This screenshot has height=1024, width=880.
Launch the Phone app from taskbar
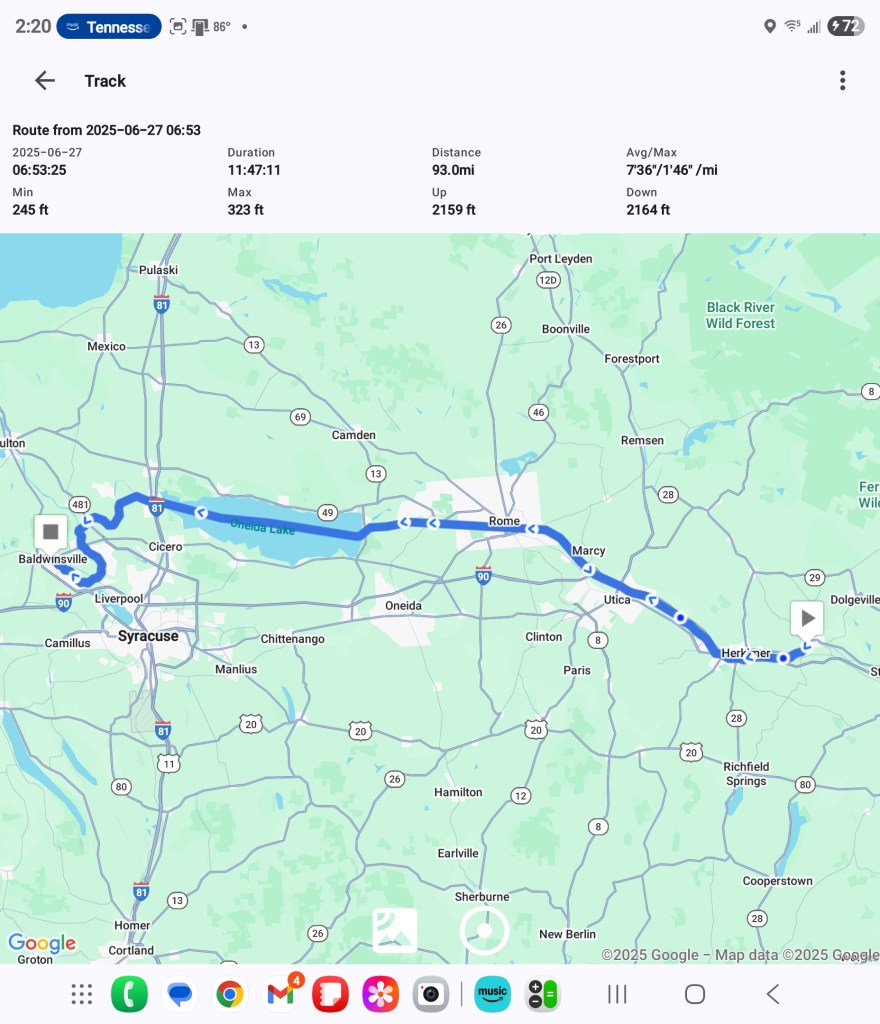[130, 994]
